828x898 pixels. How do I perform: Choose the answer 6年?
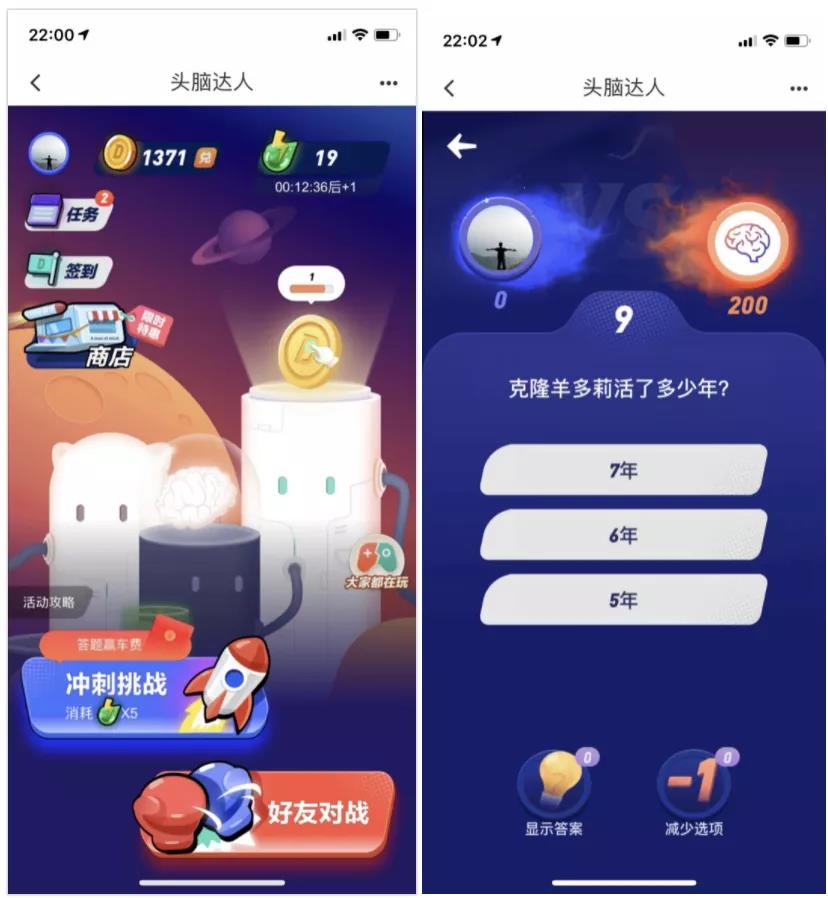(623, 535)
